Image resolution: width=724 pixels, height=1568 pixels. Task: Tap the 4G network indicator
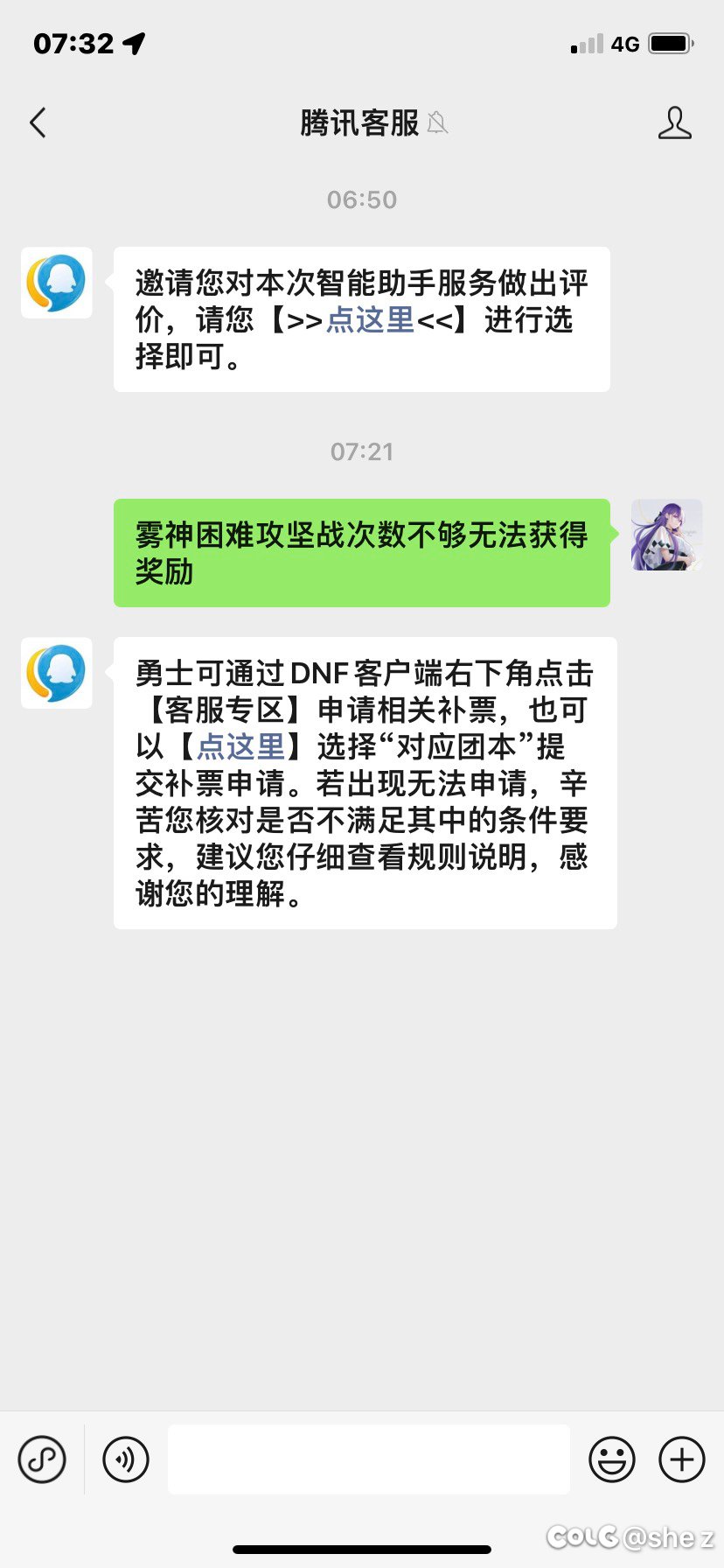point(626,42)
